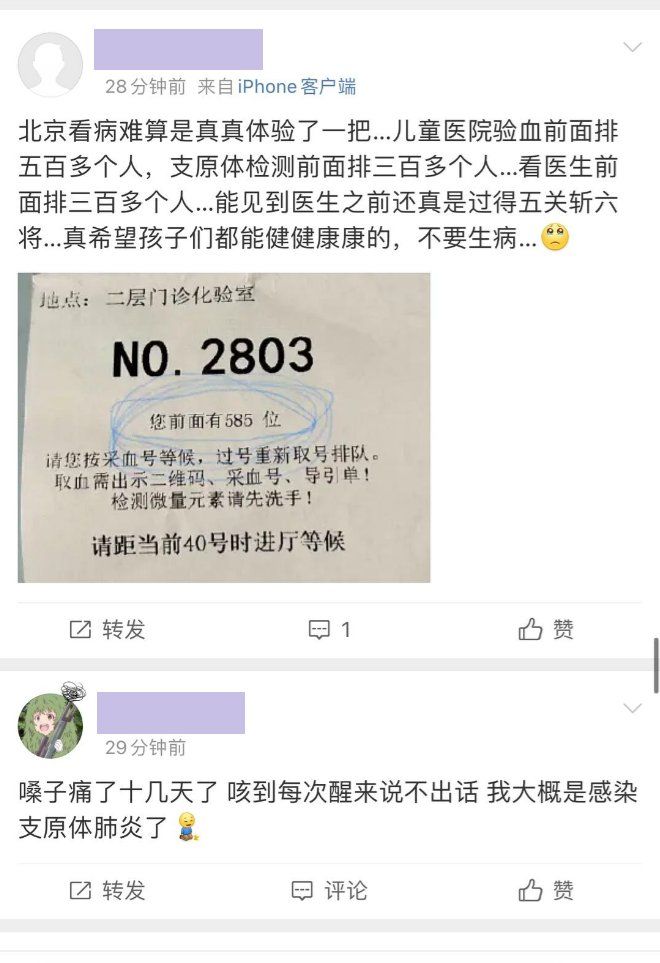Open the dropdown arrow on the hospital post
This screenshot has height=963, width=660.
[632, 47]
